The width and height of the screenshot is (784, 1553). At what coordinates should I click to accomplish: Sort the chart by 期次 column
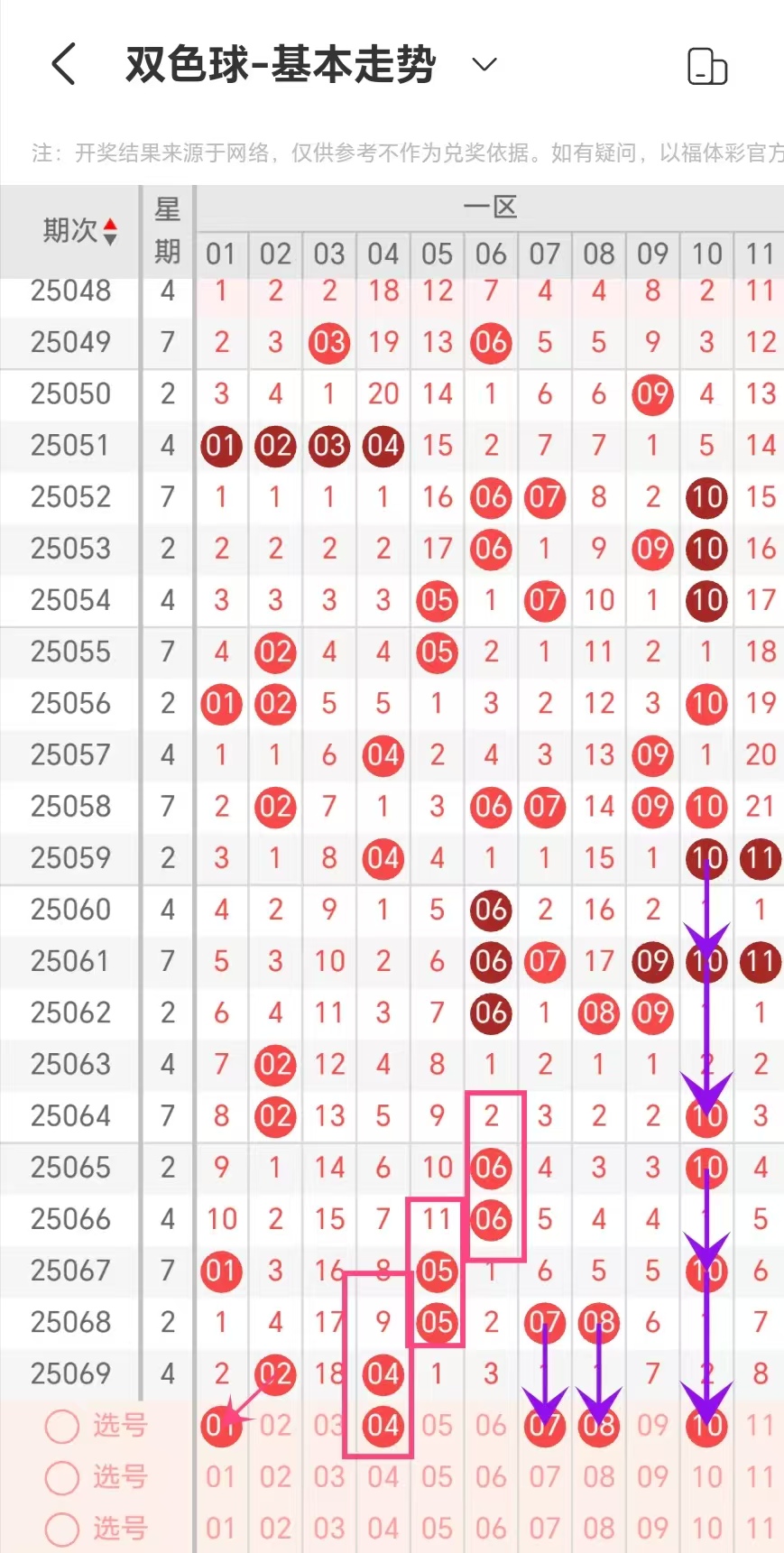(79, 231)
